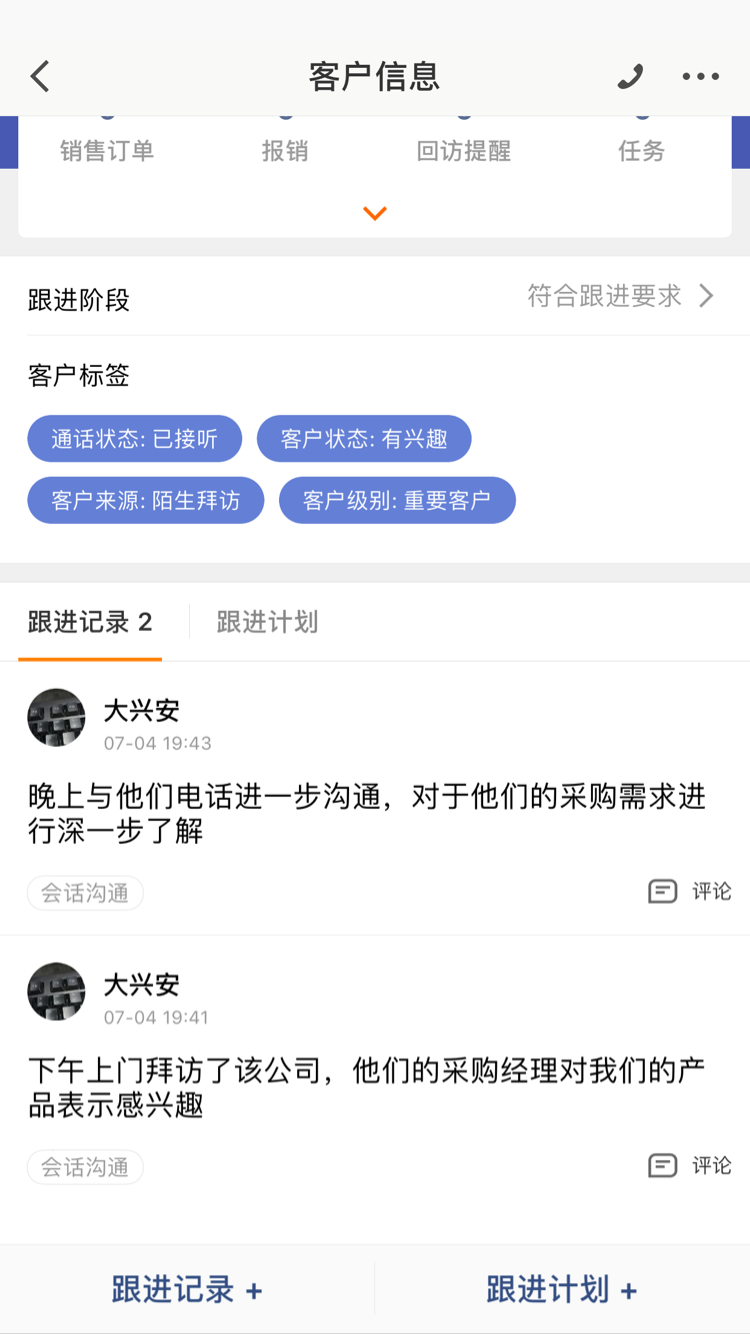Select the 通话状态: 已接听 tag
This screenshot has height=1334, width=750.
tap(135, 439)
